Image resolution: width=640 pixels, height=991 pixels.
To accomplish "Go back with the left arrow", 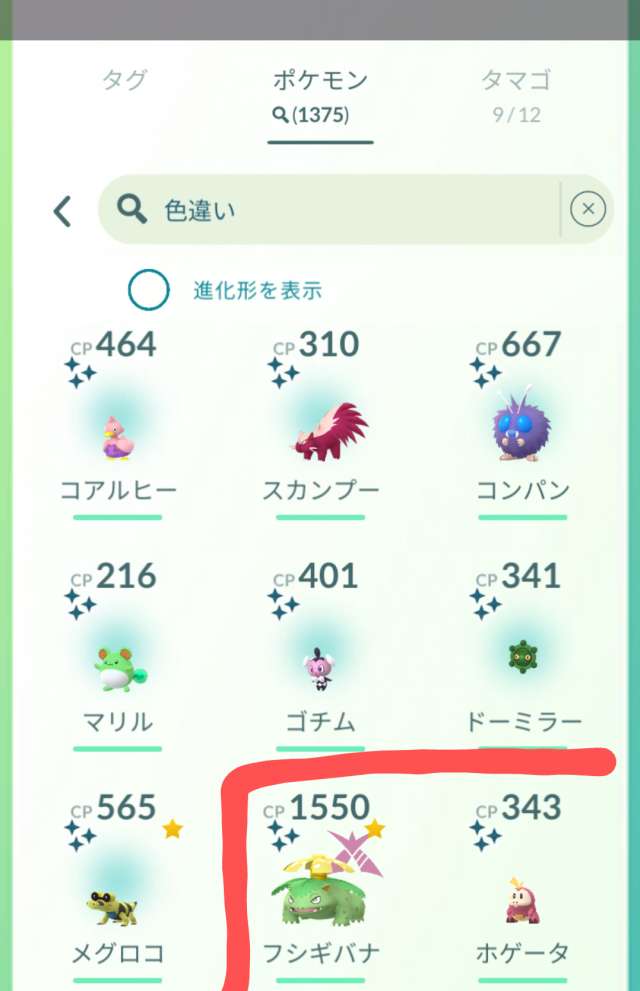I will click(62, 210).
